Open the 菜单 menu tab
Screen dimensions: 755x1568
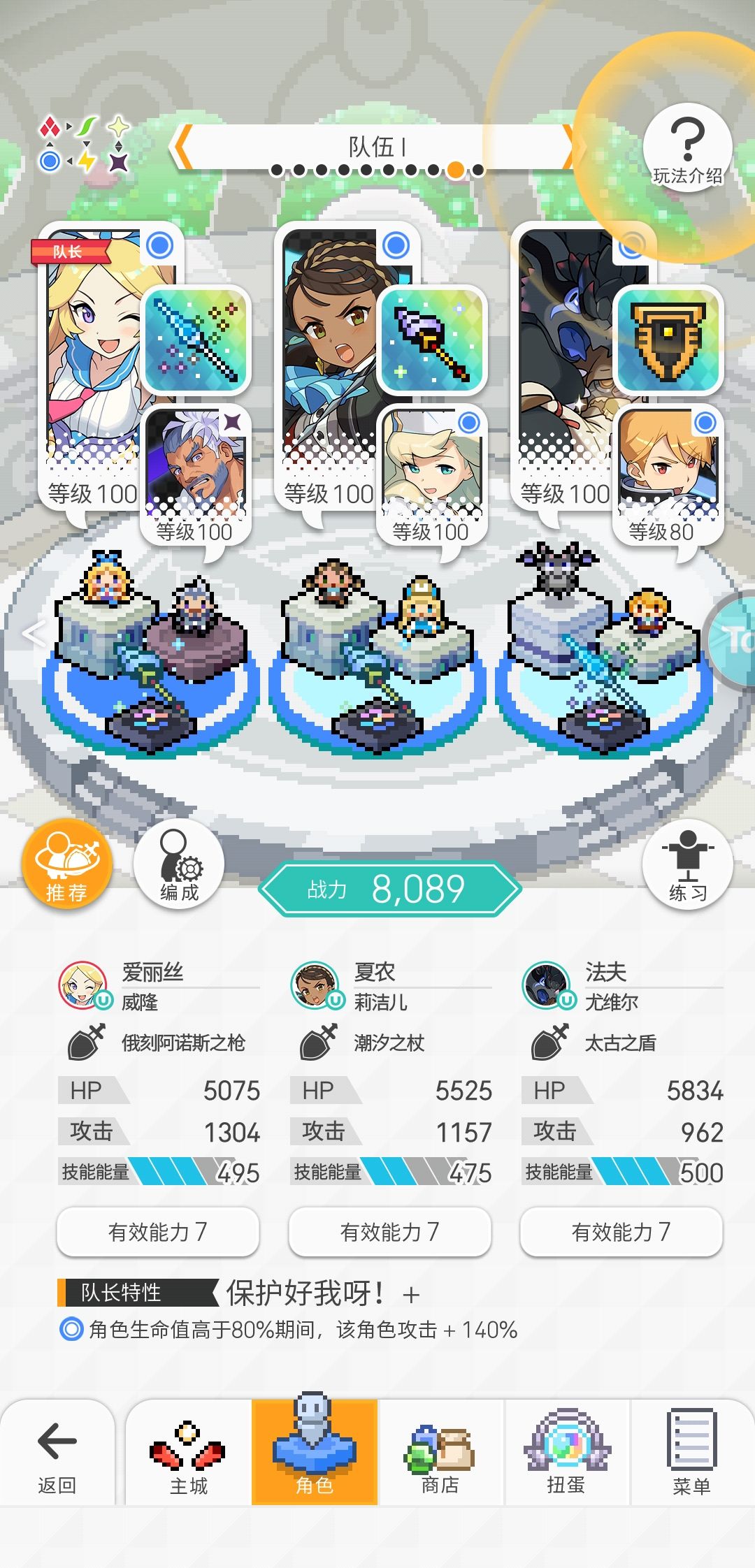pos(692,1453)
